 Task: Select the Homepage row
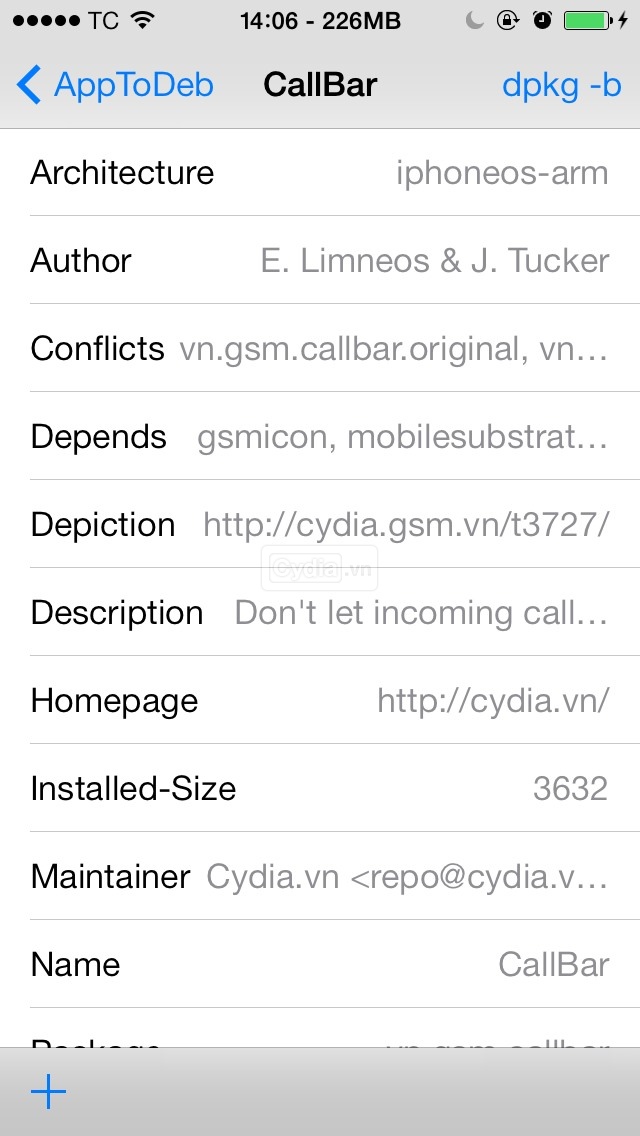(320, 700)
